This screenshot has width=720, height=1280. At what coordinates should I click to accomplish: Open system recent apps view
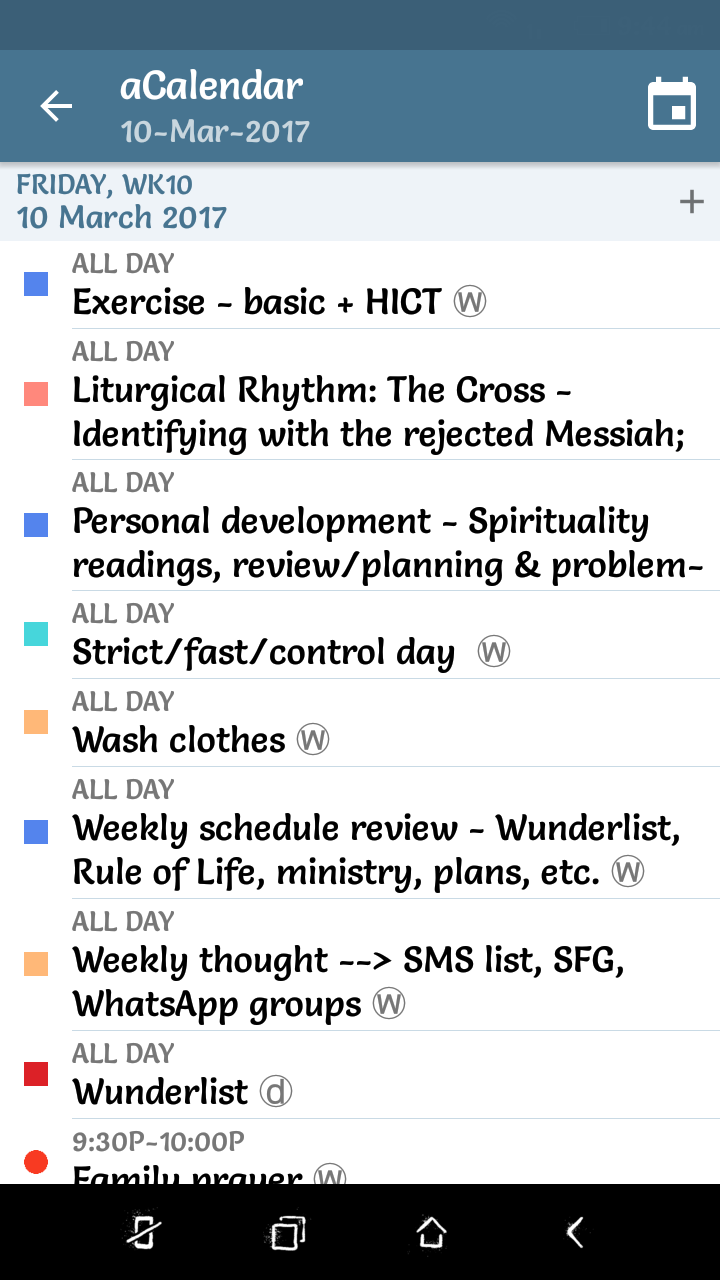[287, 1232]
